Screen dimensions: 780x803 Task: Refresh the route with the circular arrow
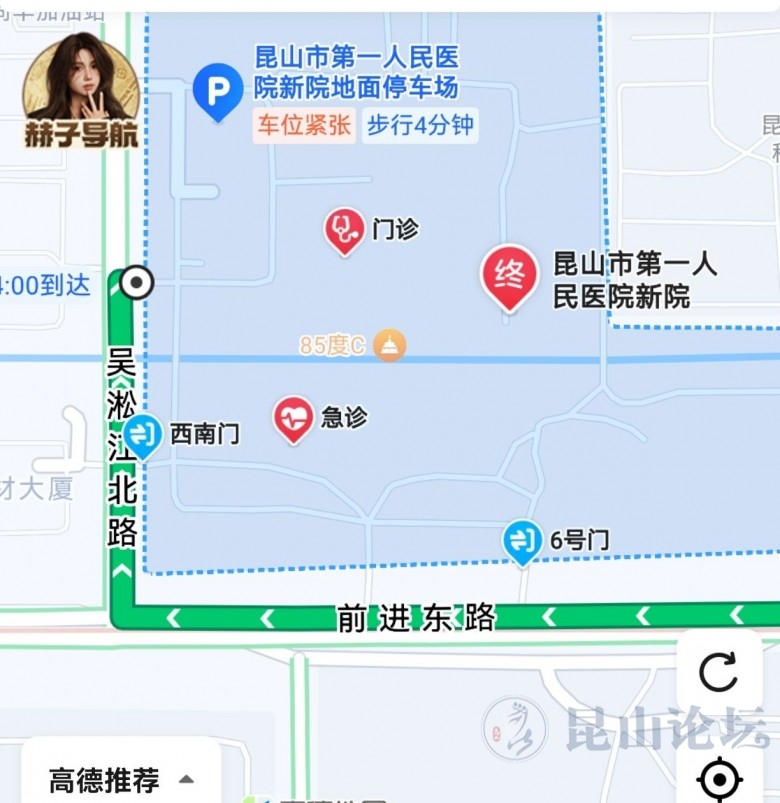pos(718,672)
